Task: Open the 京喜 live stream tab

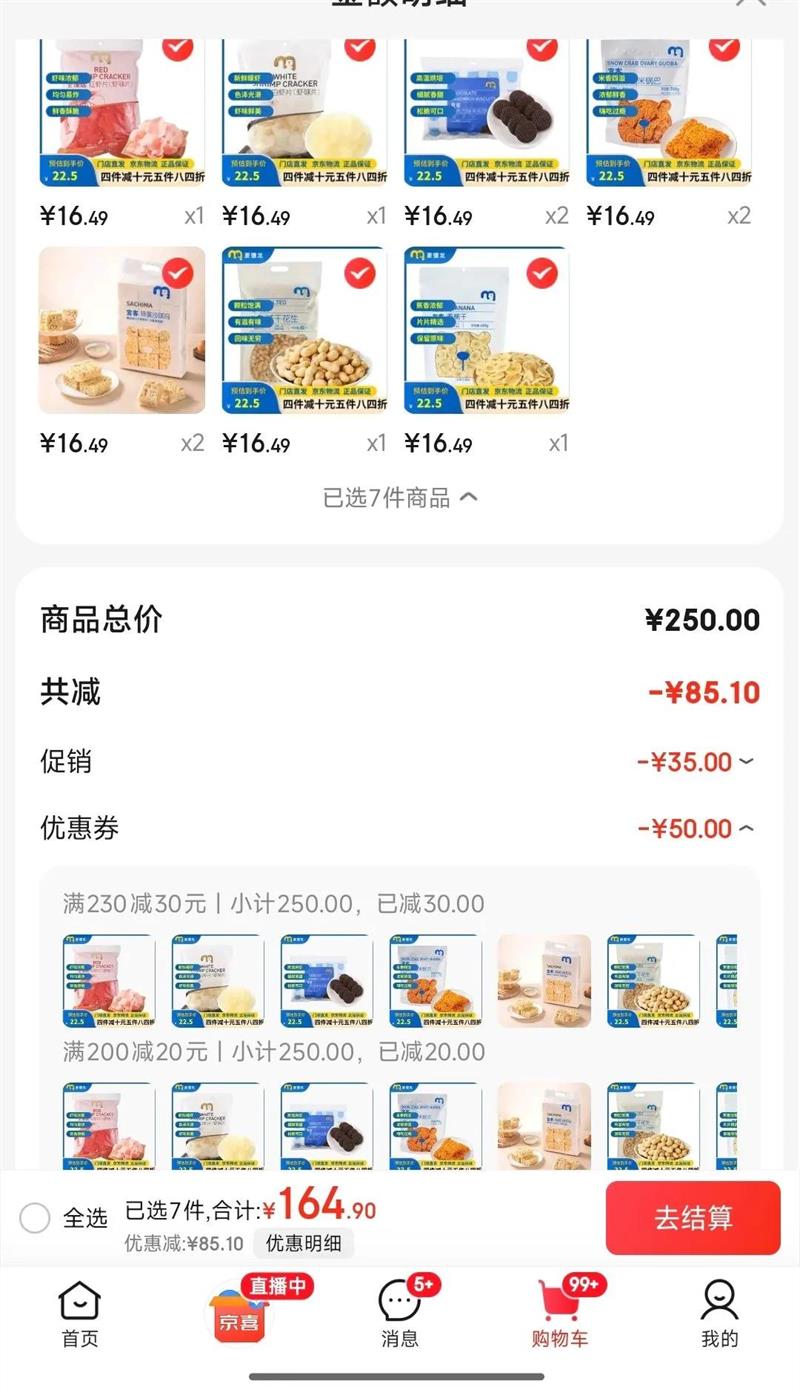Action: click(240, 1314)
